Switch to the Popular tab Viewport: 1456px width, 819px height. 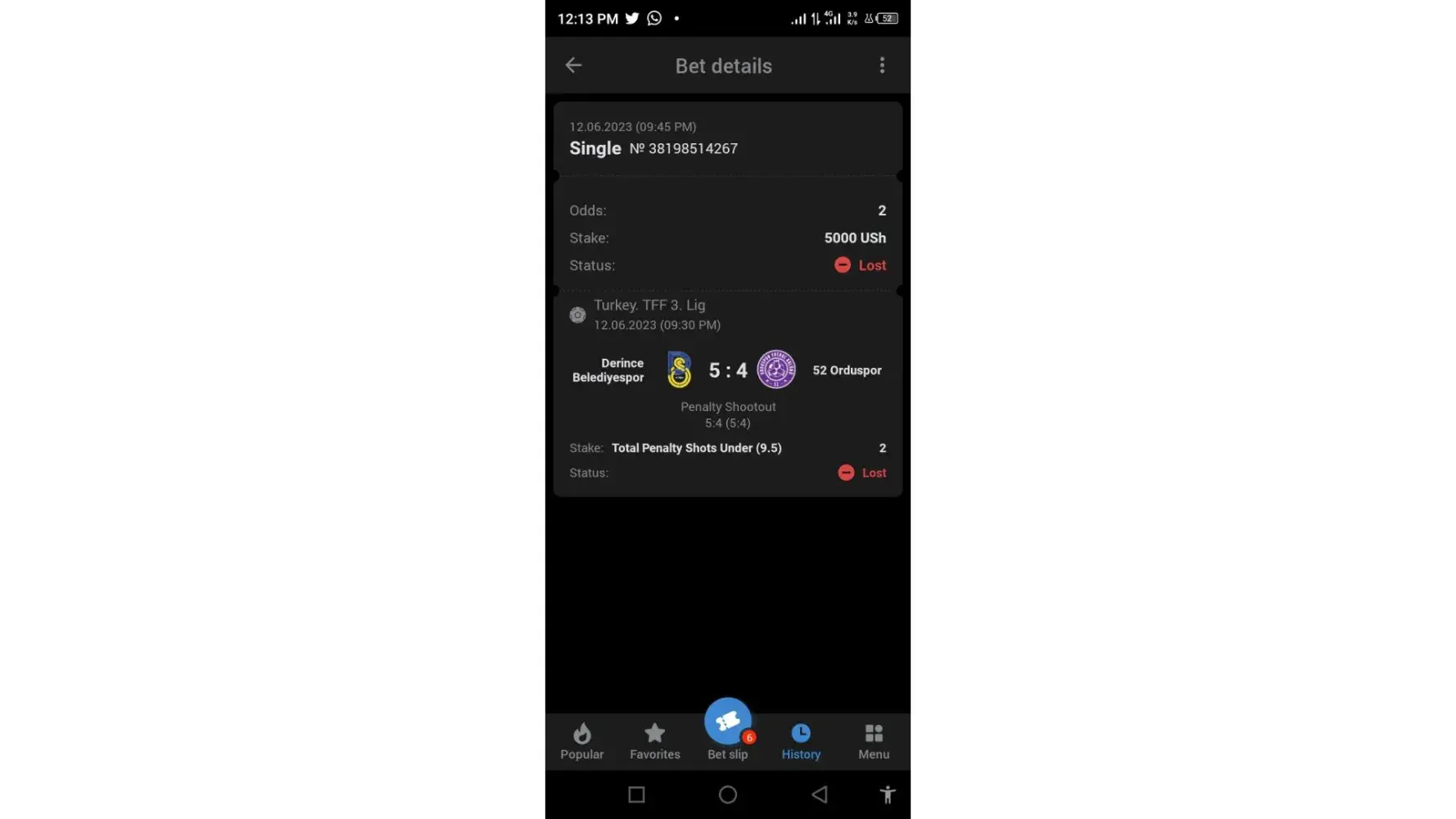pos(581,741)
